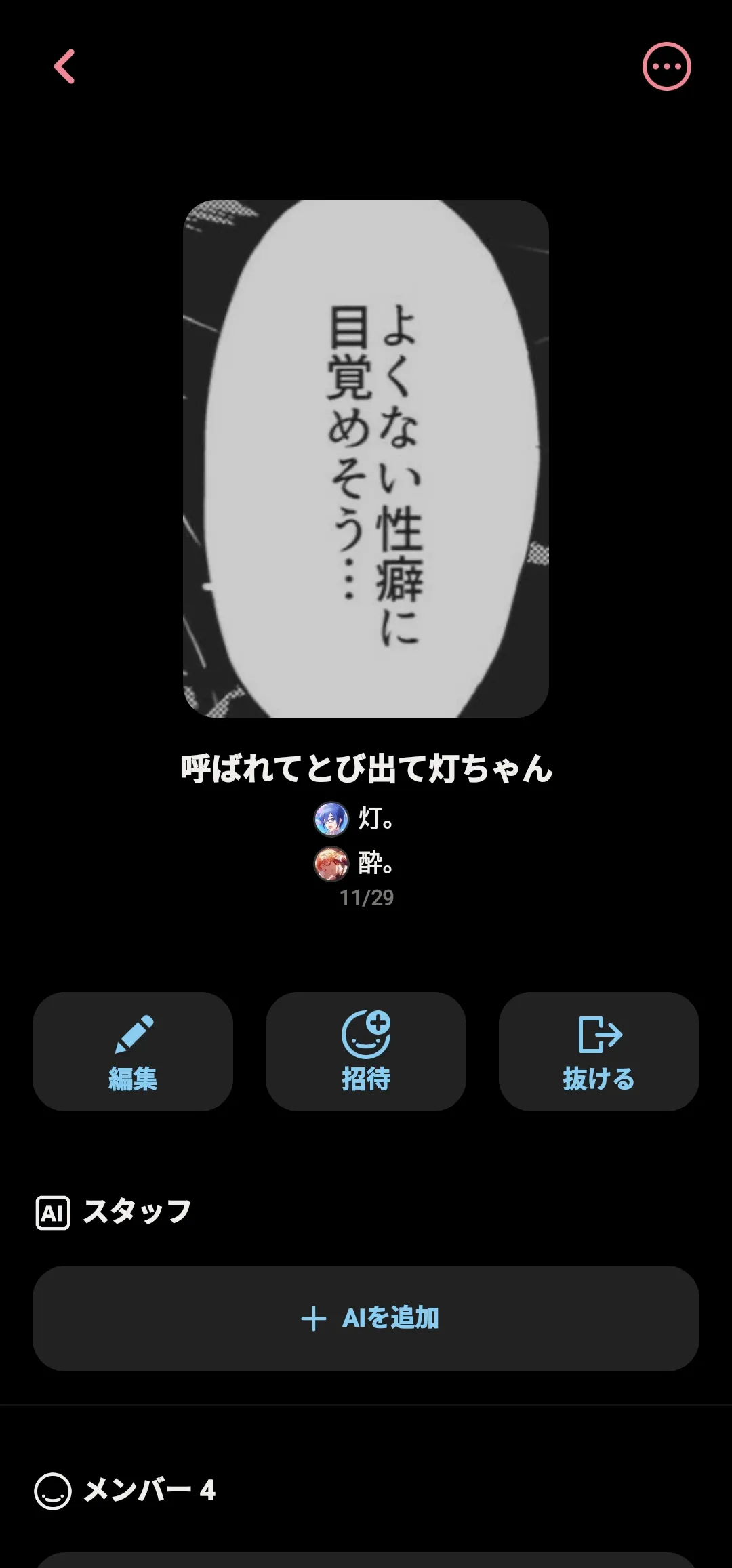This screenshot has width=732, height=1568.
Task: Open 酔。's profile
Action: pyautogui.click(x=354, y=864)
